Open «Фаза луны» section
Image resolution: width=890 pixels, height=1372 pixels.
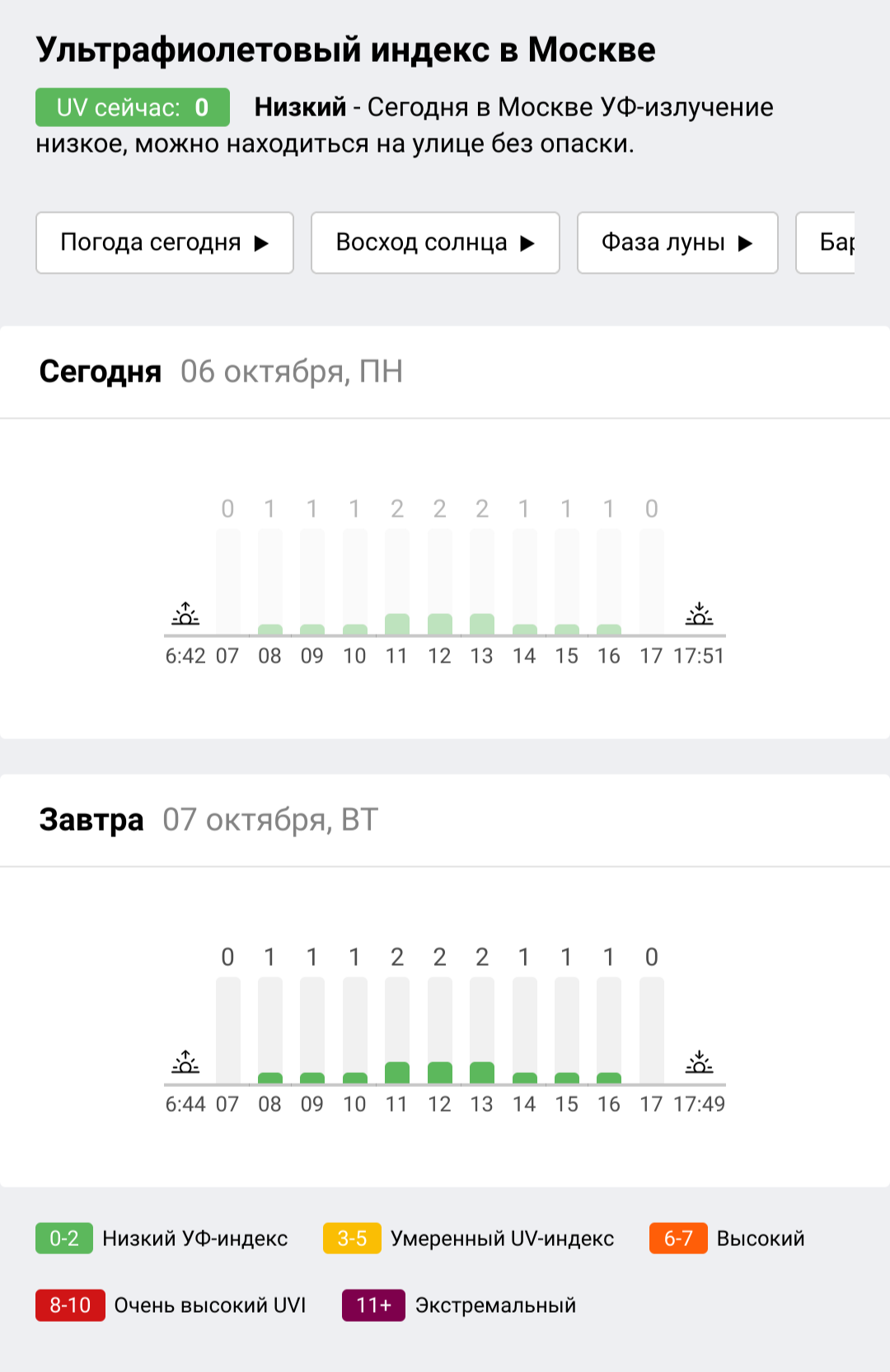[x=677, y=243]
